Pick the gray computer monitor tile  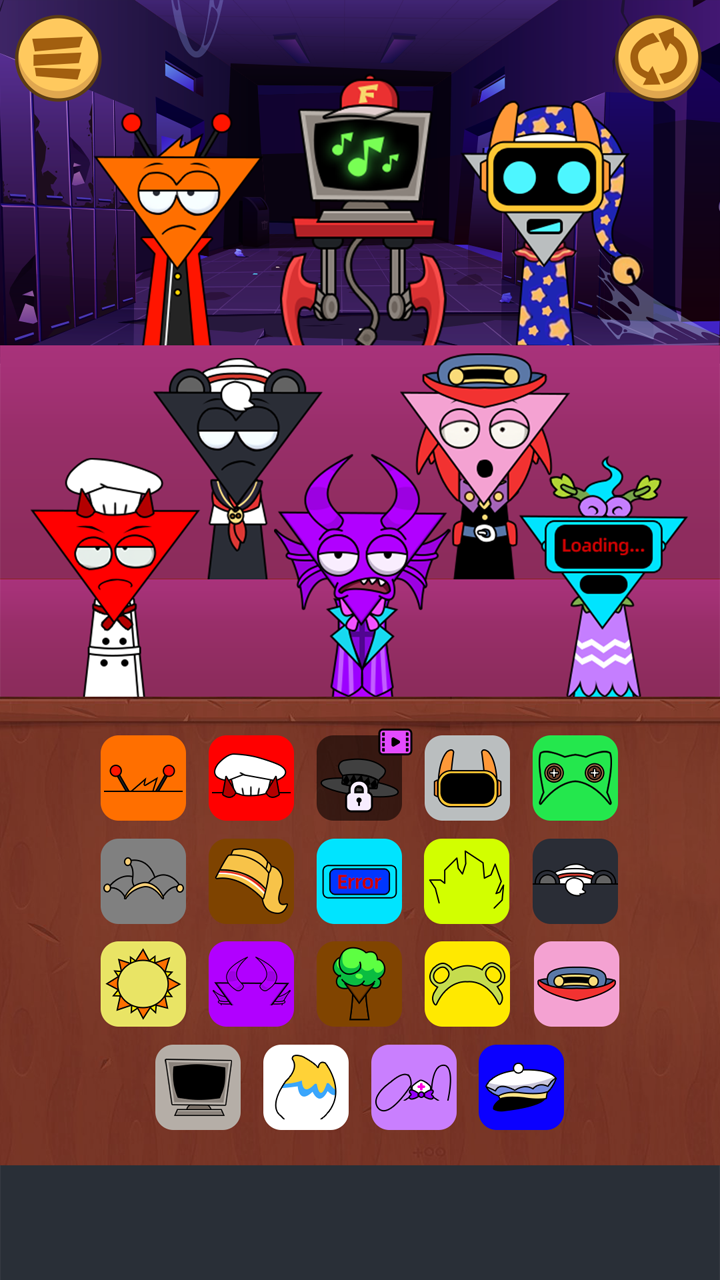(198, 1087)
